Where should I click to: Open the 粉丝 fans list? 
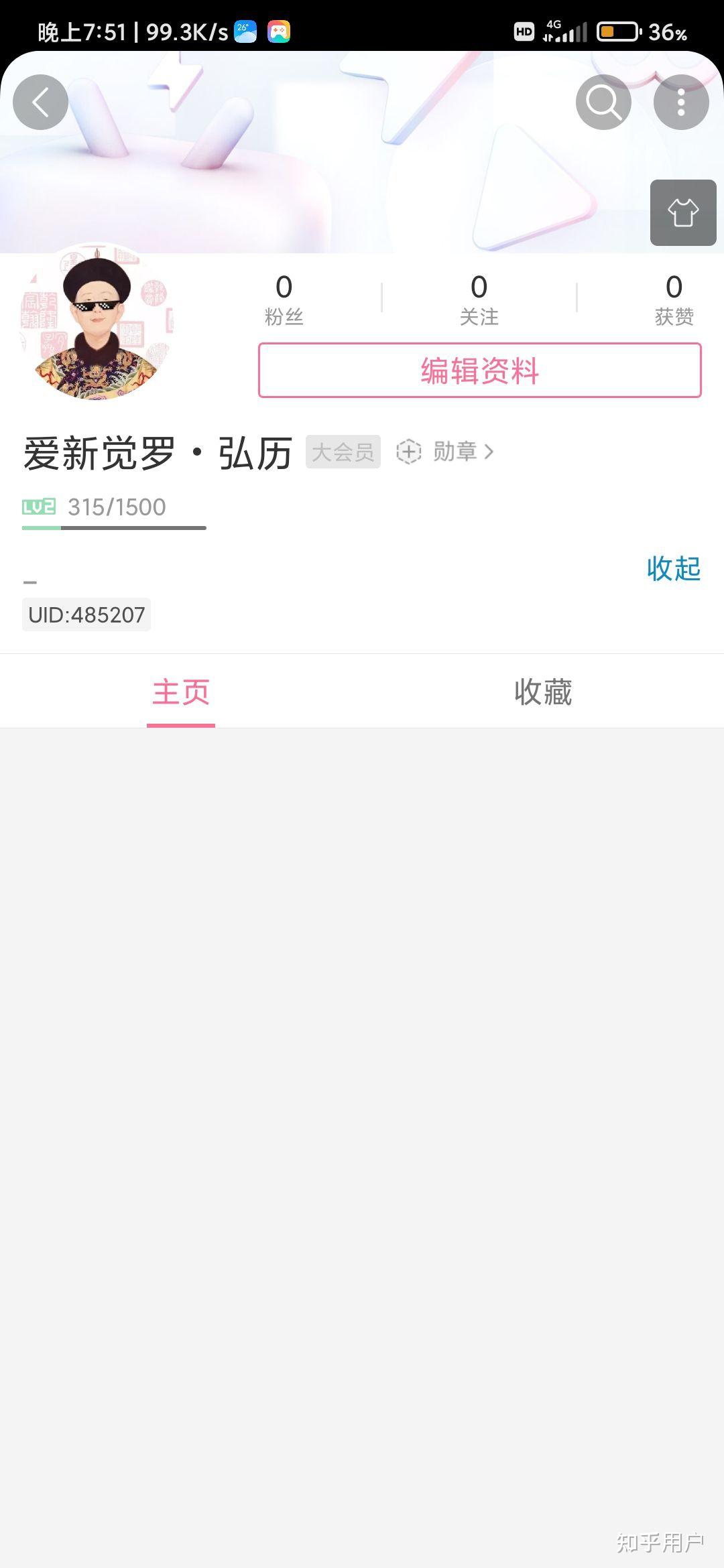point(284,298)
